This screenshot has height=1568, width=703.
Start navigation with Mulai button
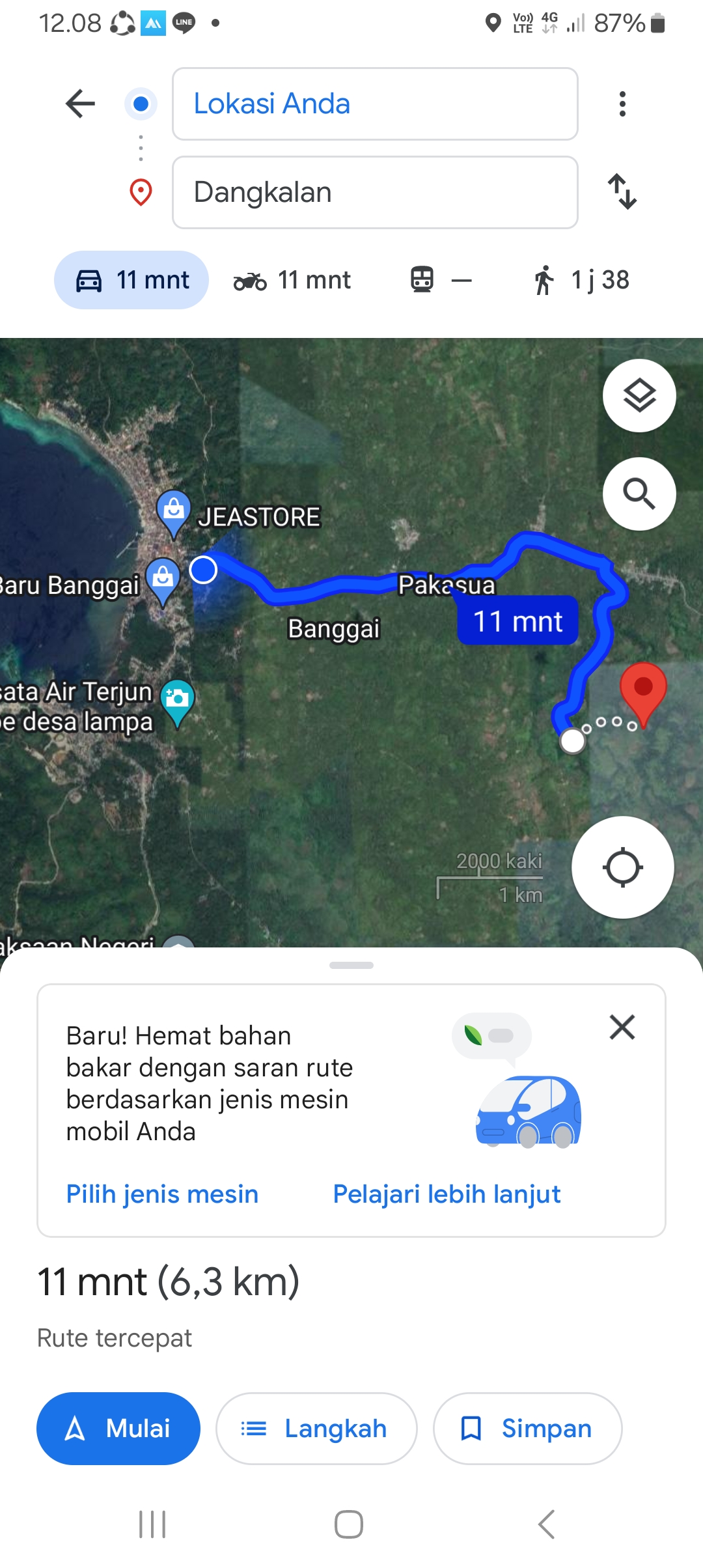[118, 1429]
